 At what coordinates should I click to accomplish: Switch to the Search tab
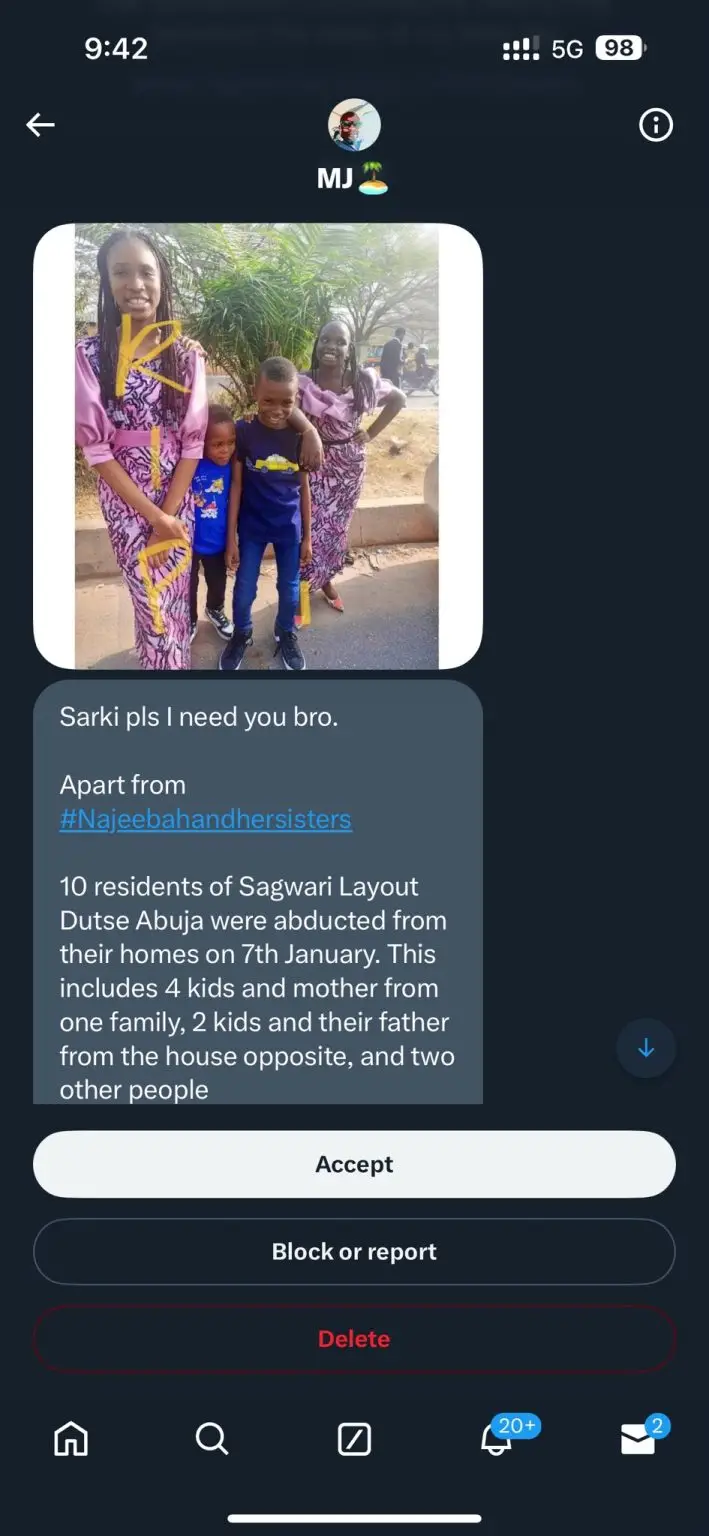(x=212, y=1439)
